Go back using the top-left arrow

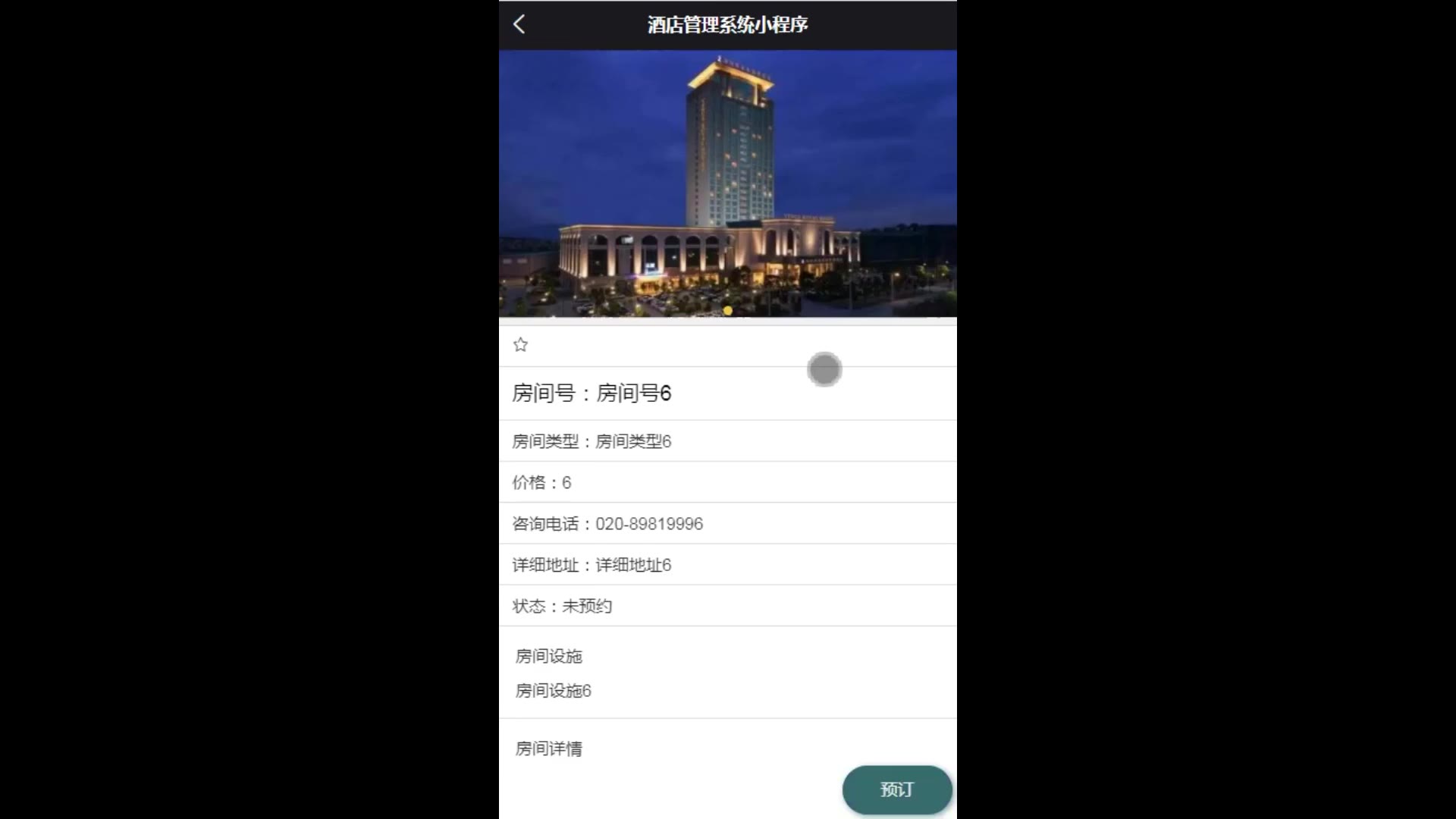coord(519,24)
